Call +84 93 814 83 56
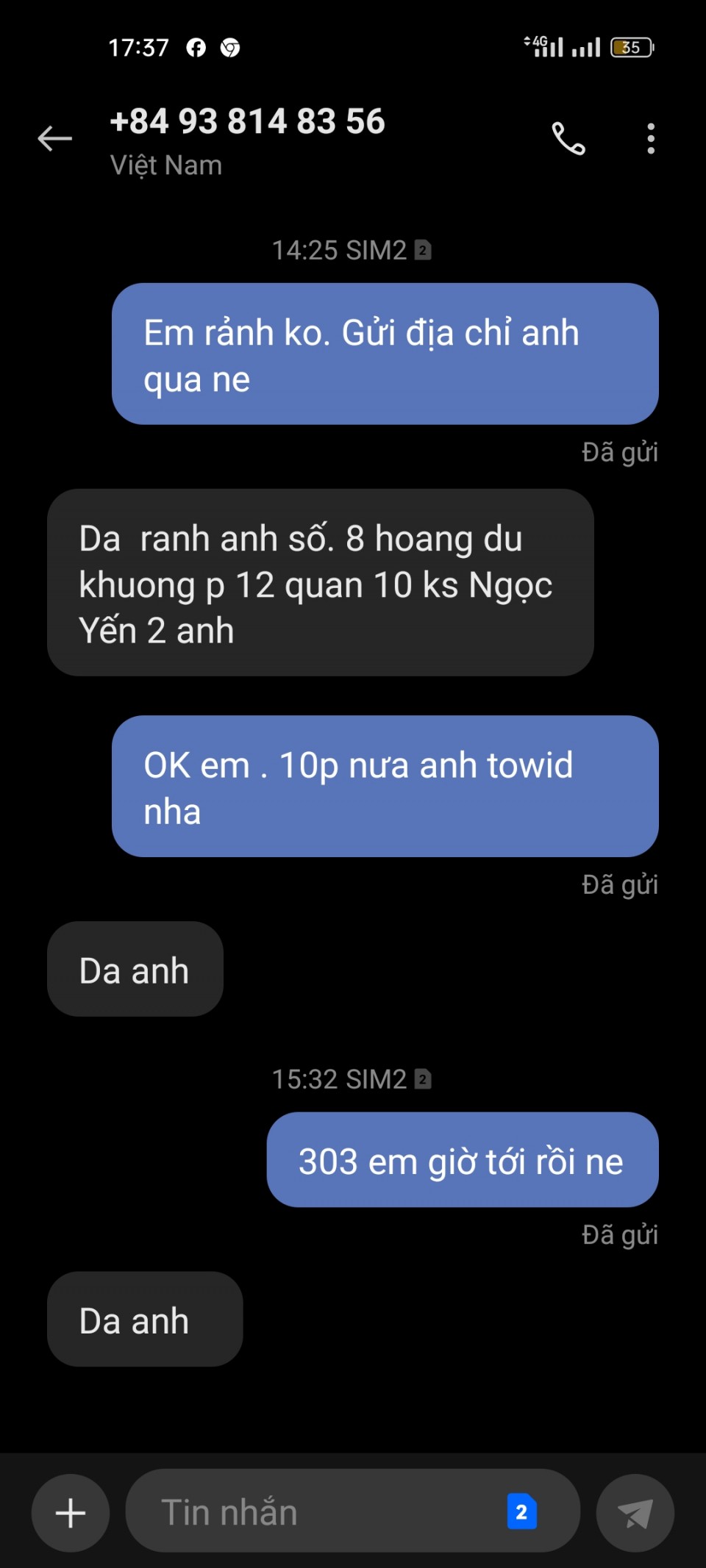Screen dimensions: 706x1568 [x=568, y=138]
